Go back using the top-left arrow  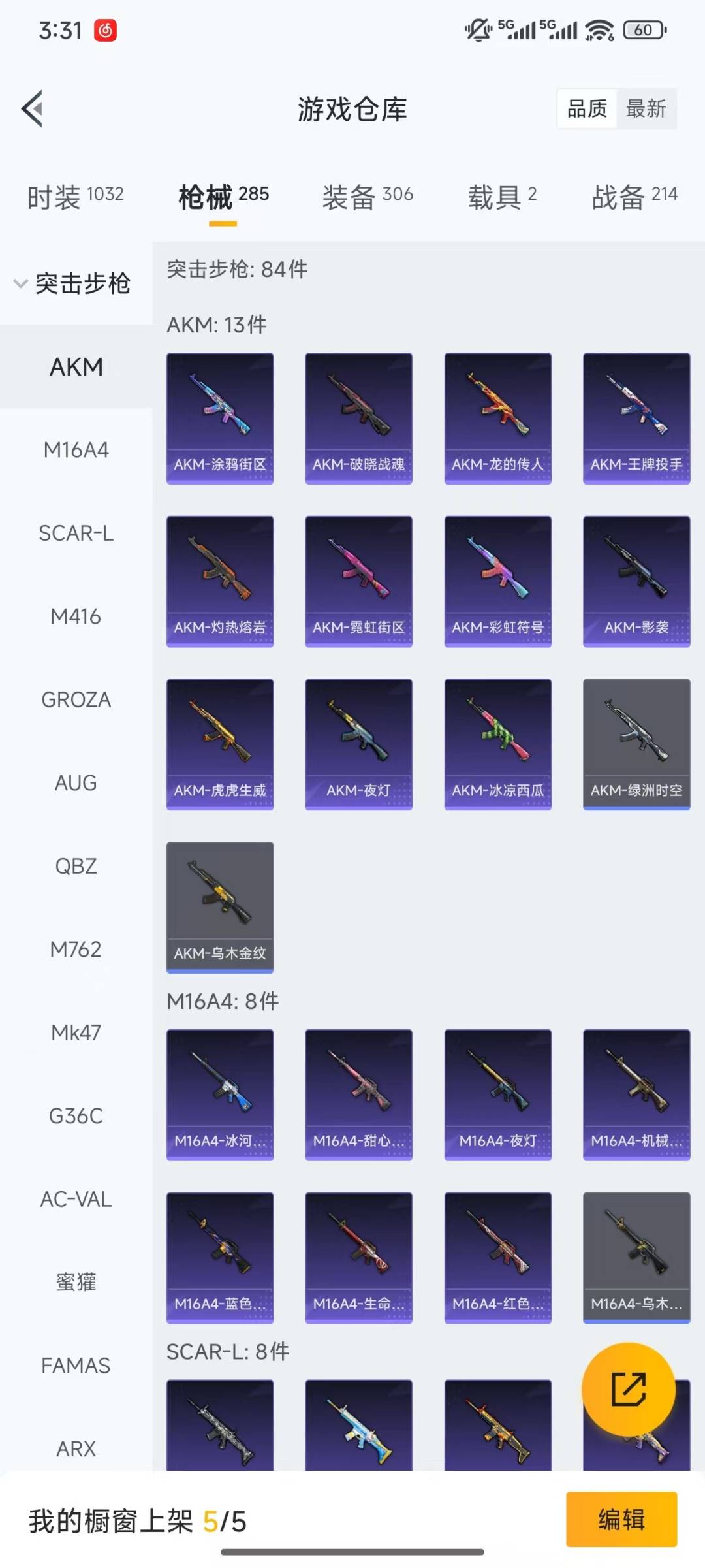pyautogui.click(x=33, y=108)
